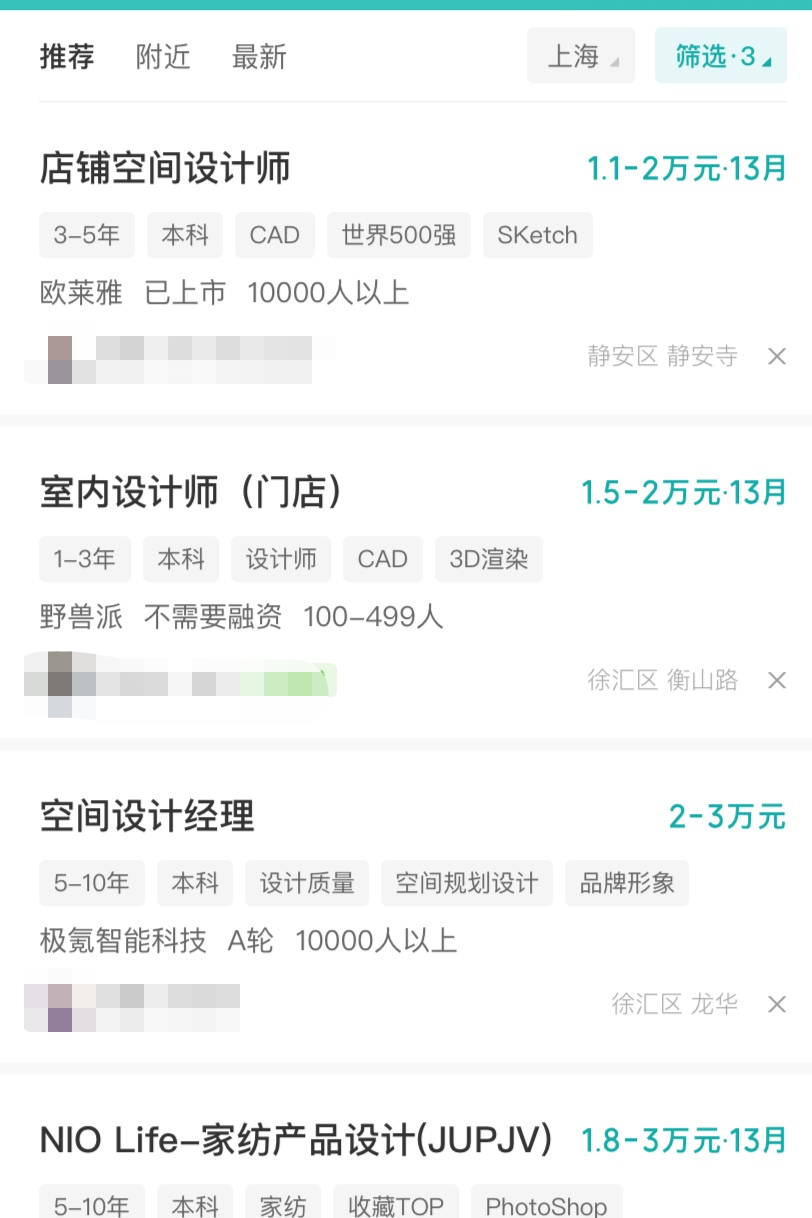Switch to the 最新 tab
Screen dimensions: 812x1218
[259, 57]
